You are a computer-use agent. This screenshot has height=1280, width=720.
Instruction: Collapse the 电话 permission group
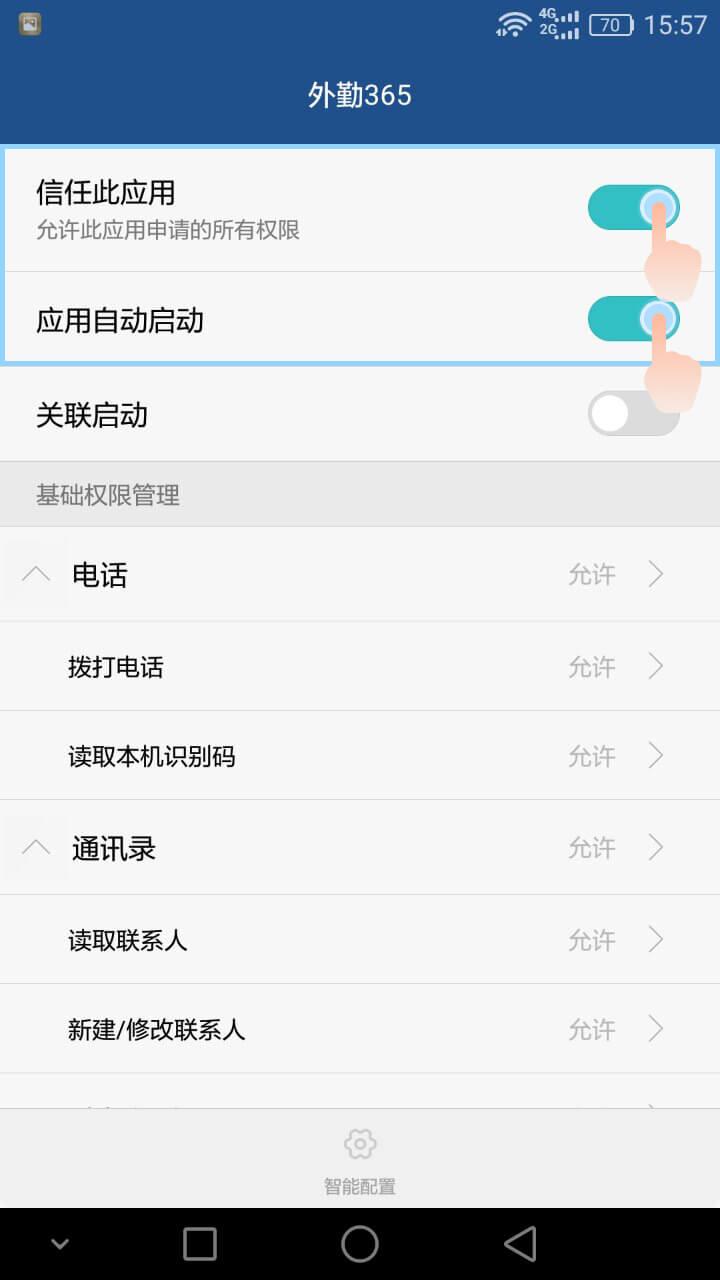pyautogui.click(x=36, y=574)
